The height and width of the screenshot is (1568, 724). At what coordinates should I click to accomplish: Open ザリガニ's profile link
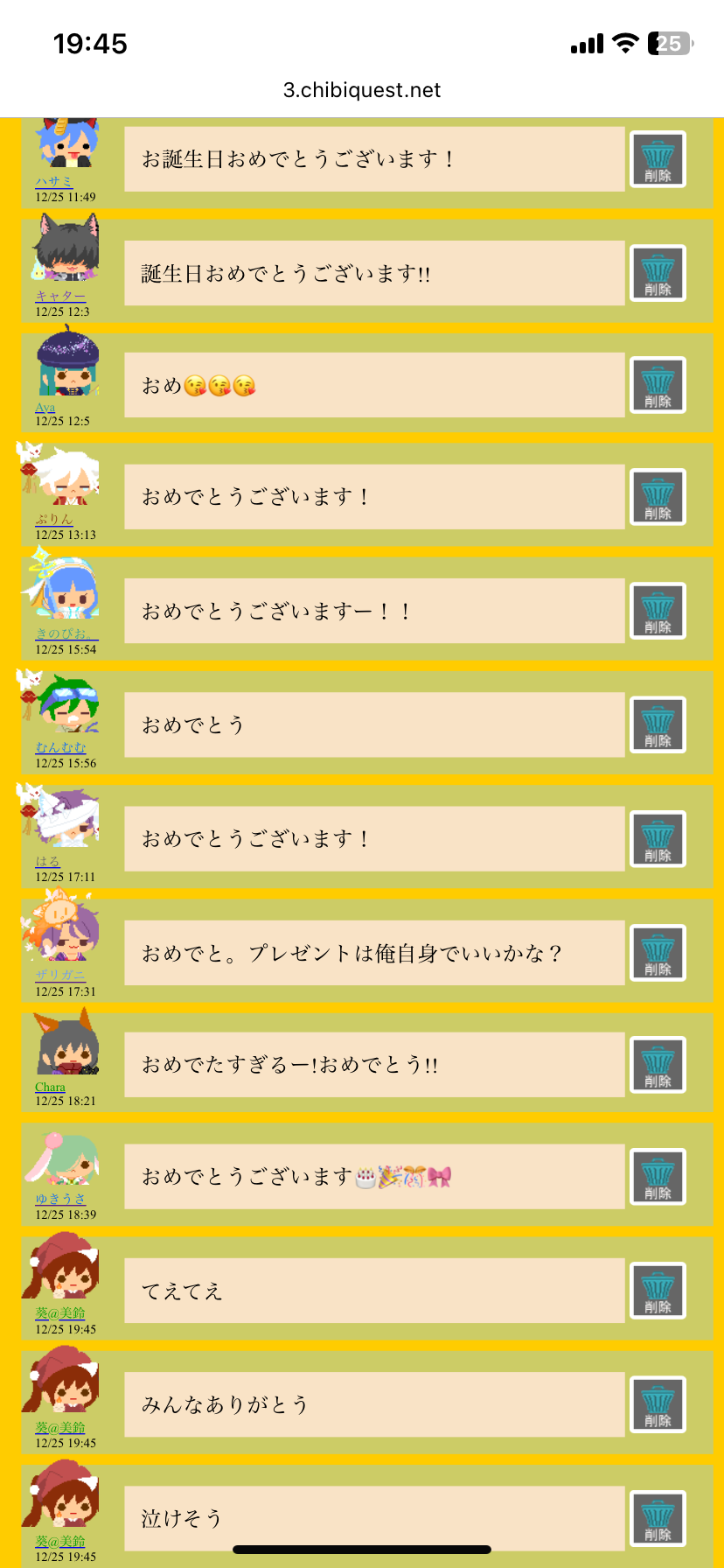(x=60, y=976)
